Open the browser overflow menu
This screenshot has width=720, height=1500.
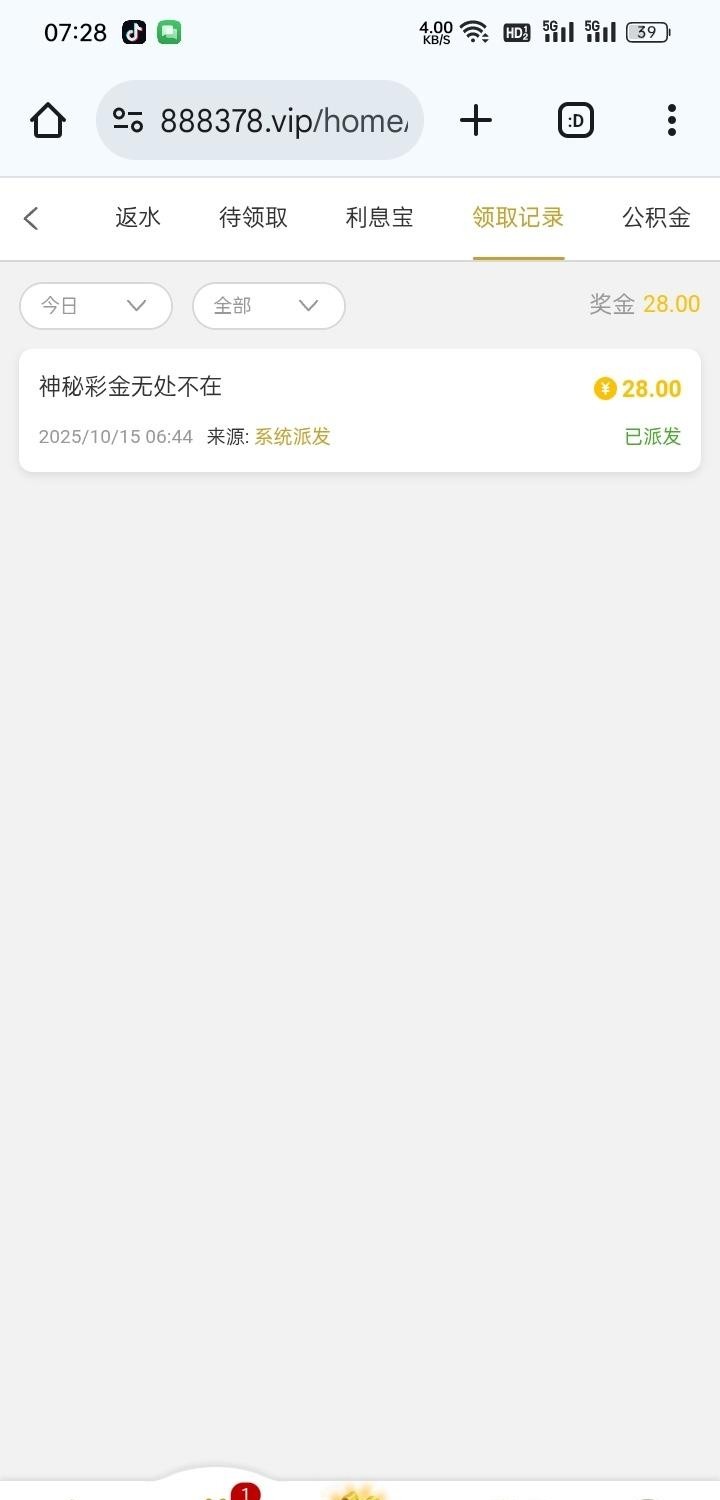[672, 121]
